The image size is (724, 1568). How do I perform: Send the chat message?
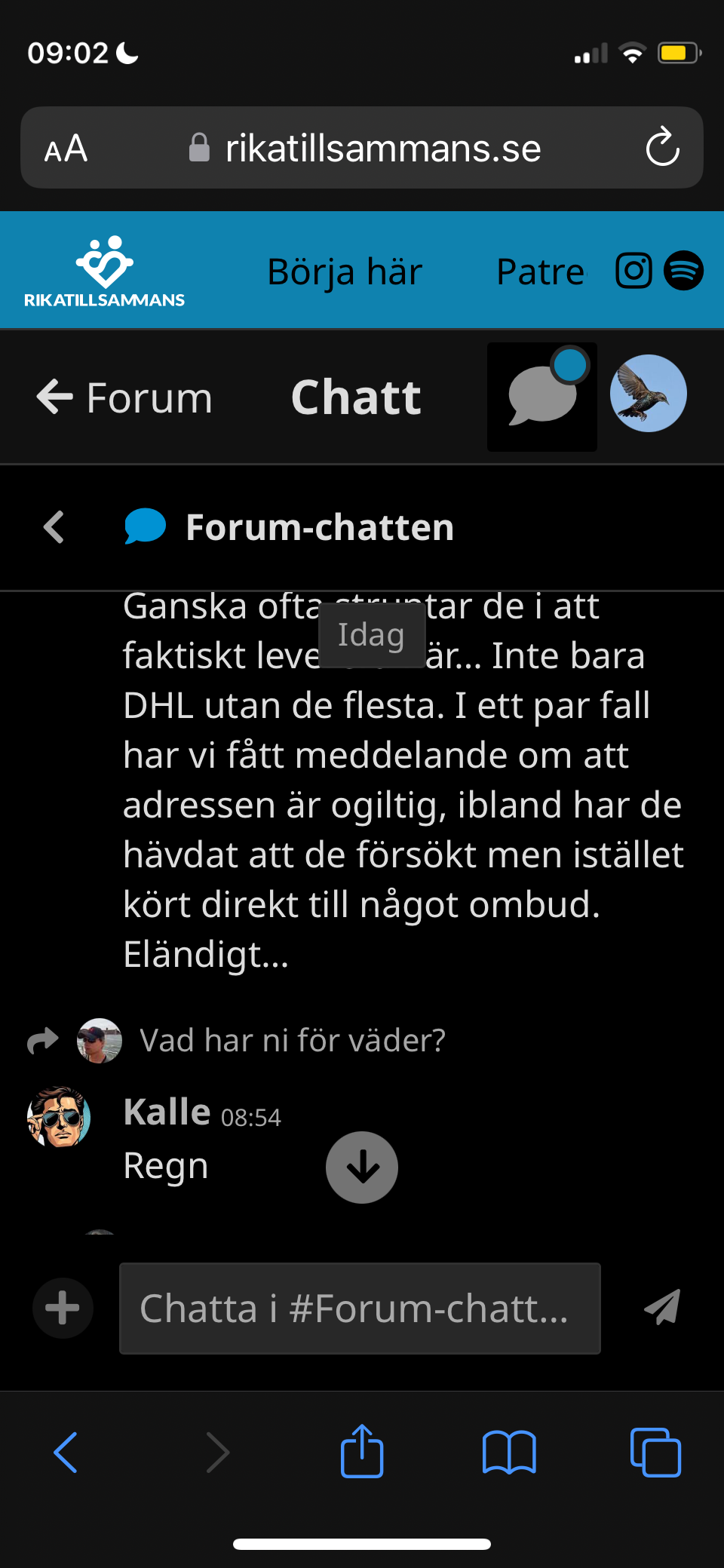coord(662,1308)
